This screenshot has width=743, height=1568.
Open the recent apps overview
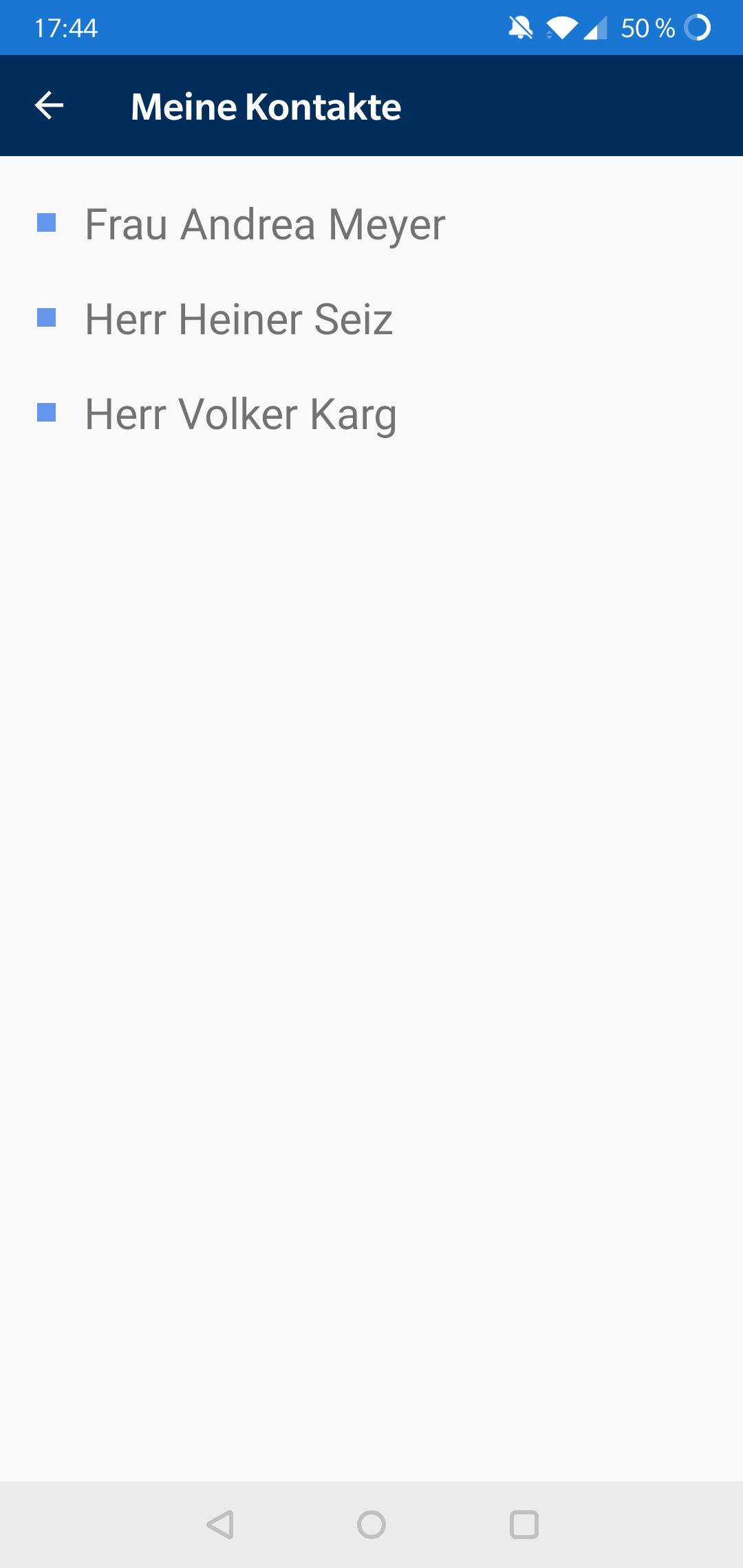tap(524, 1525)
